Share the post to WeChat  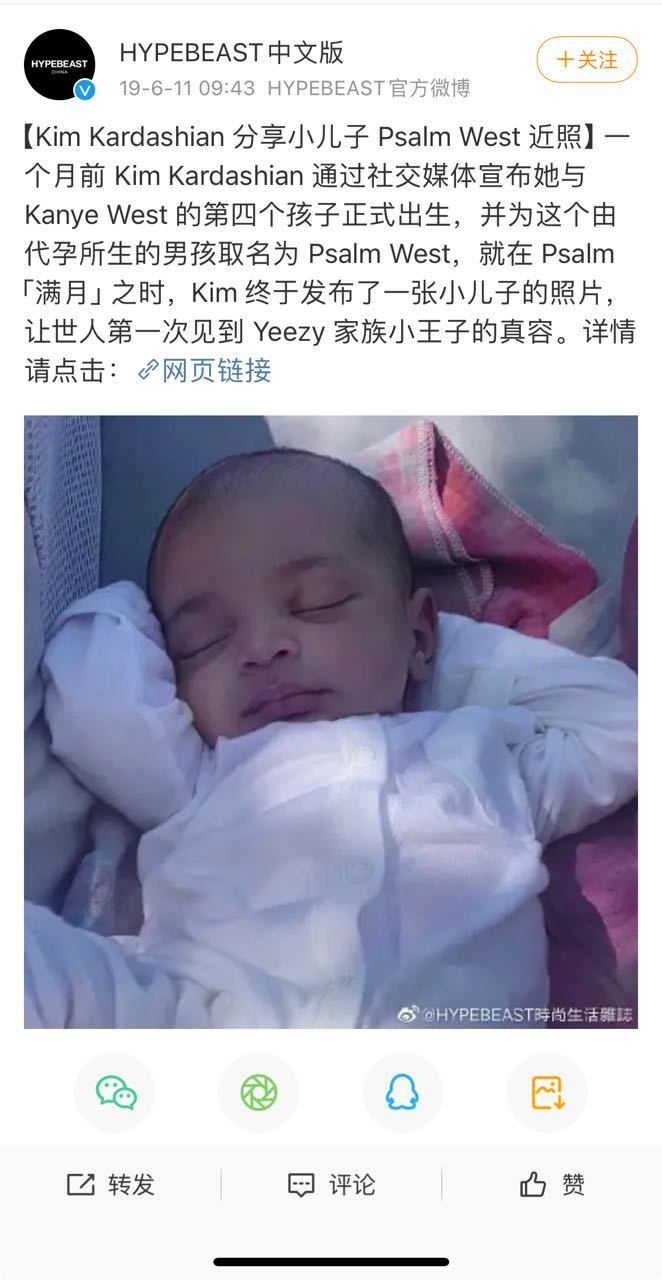[x=116, y=1093]
